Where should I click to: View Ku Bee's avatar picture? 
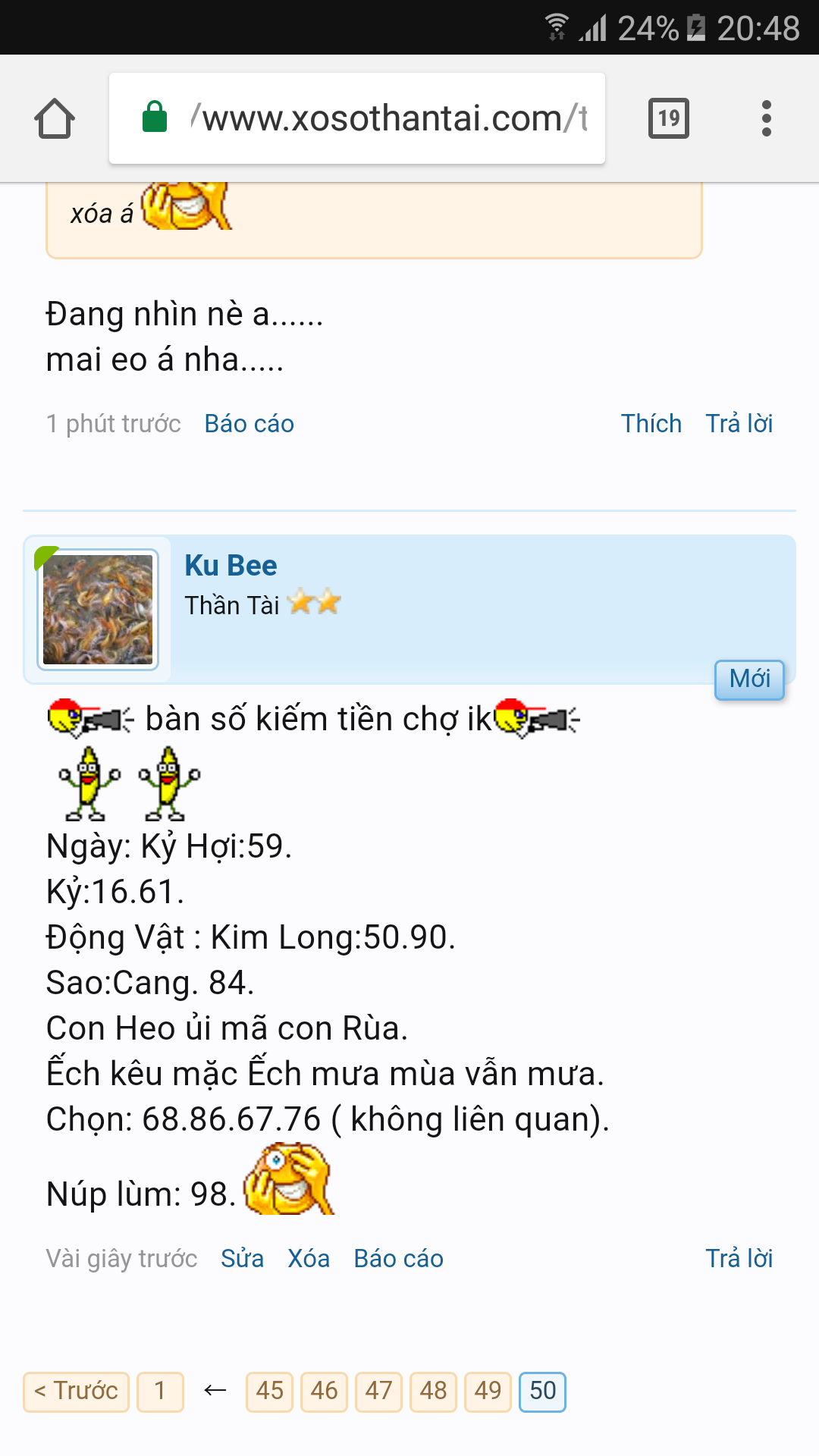click(98, 610)
